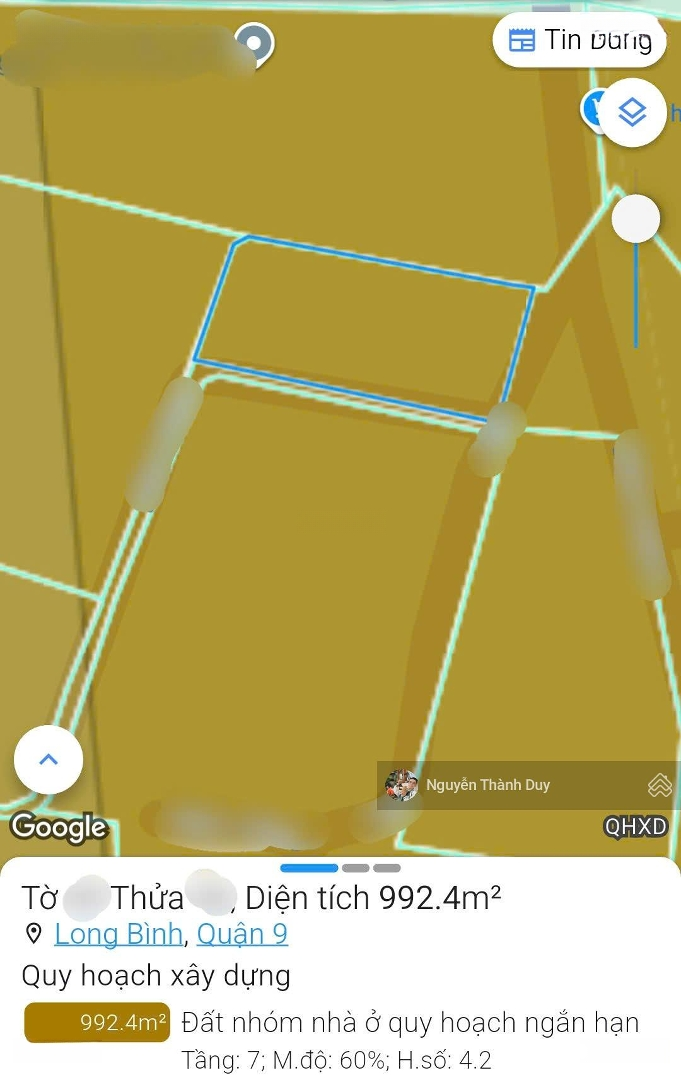Select the blue-outlined land parcel
Viewport: 681px width, 1080px height.
pyautogui.click(x=365, y=325)
